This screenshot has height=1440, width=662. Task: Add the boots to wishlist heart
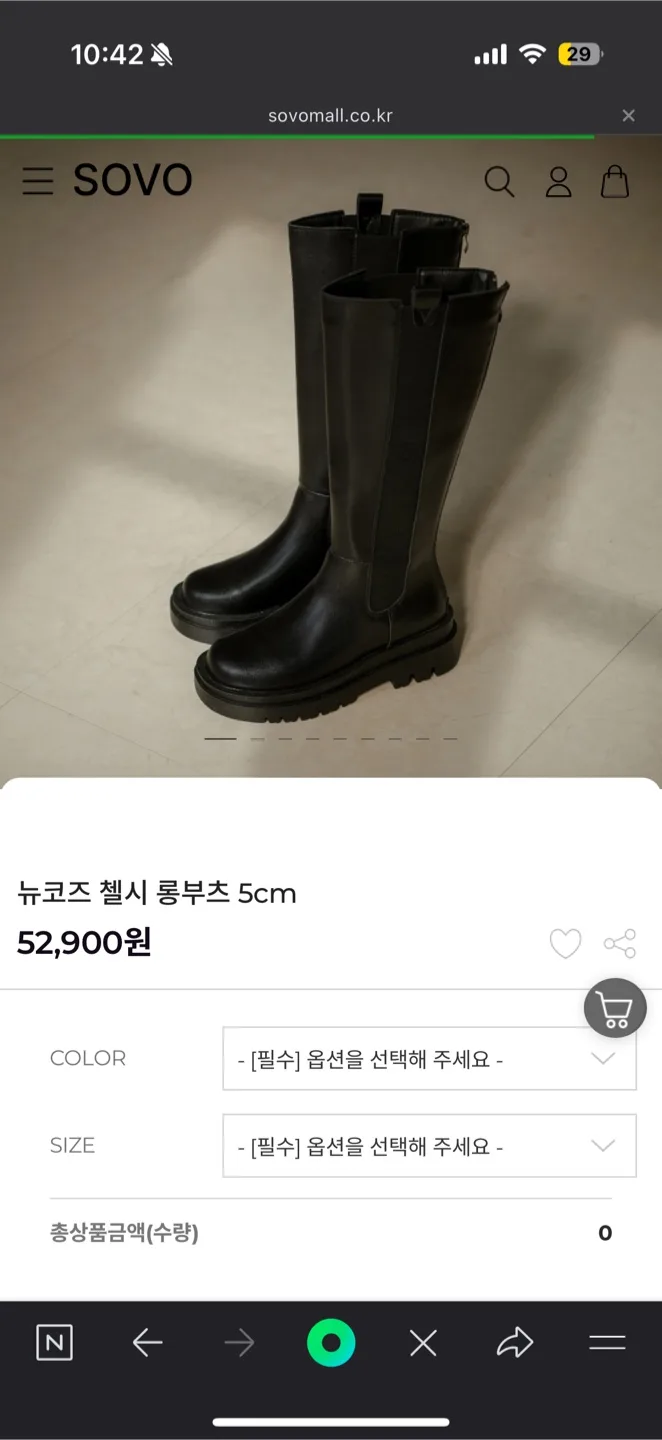tap(565, 943)
